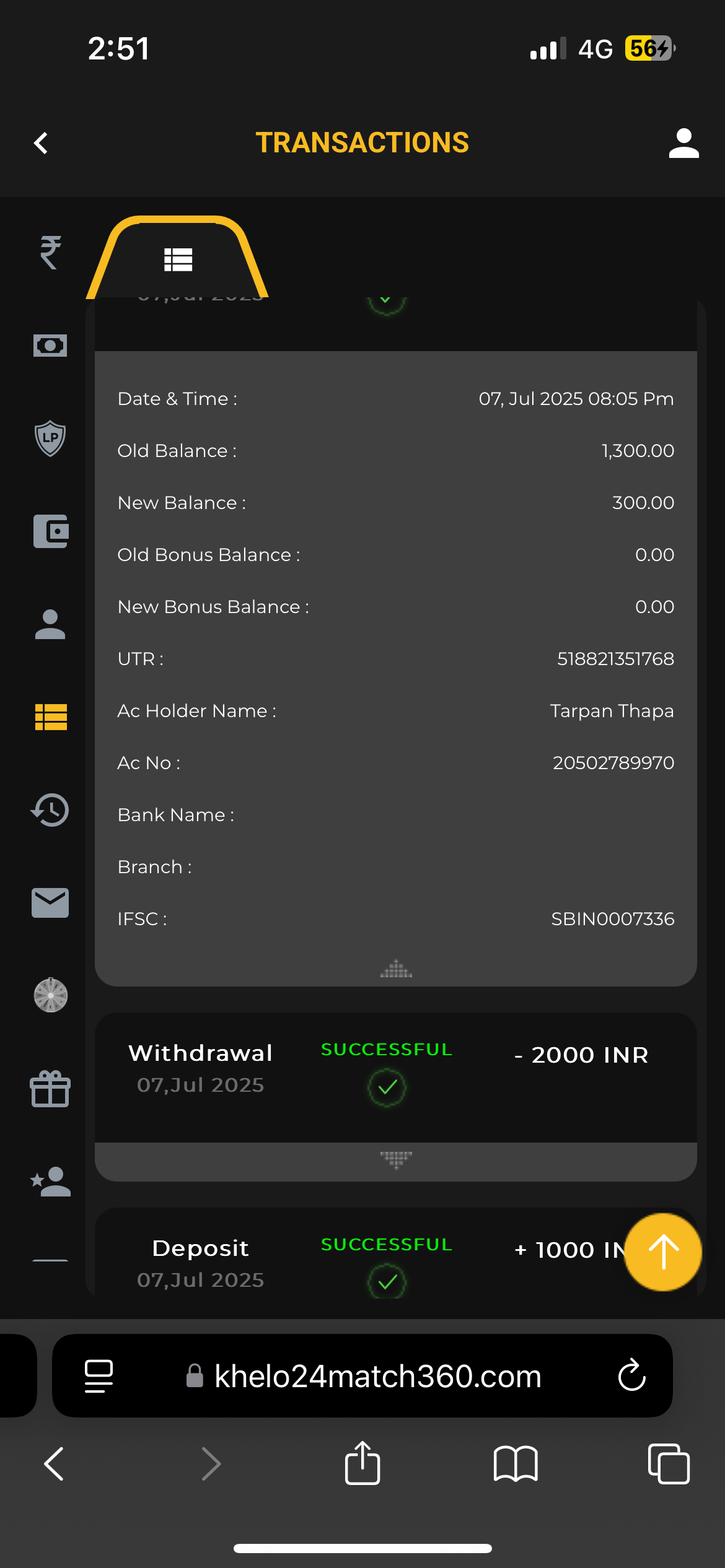This screenshot has height=1568, width=725.
Task: Open the wallet icon in the sidebar
Action: click(x=50, y=531)
